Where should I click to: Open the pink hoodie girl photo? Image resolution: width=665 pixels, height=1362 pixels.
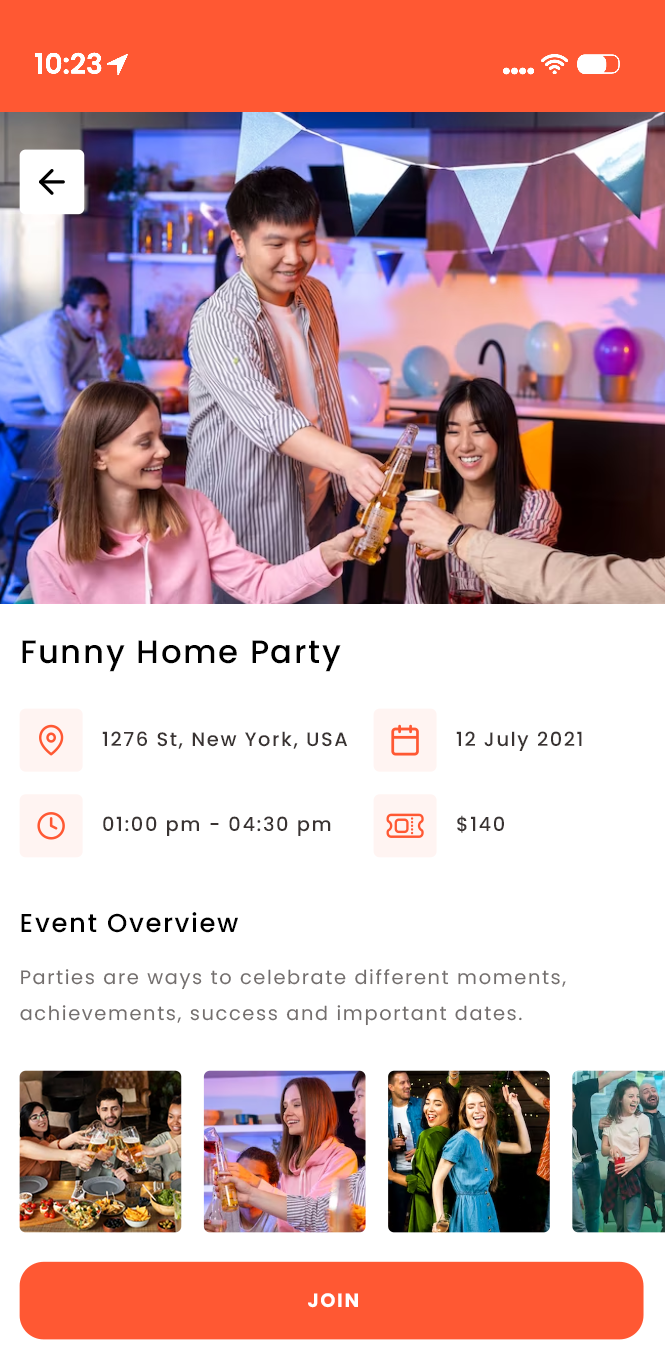pos(285,1151)
